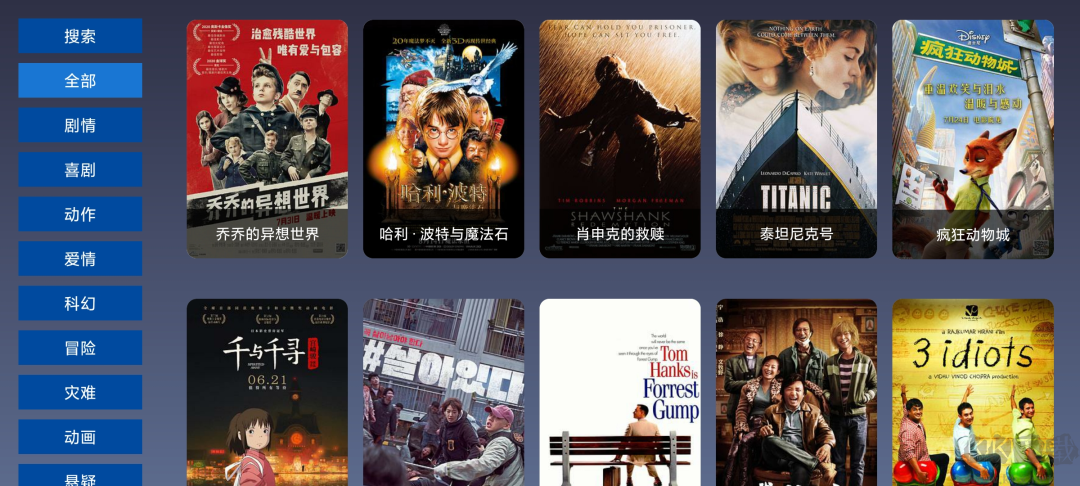Image resolution: width=1080 pixels, height=486 pixels.
Task: Open the Forrest Gump movie
Action: [x=620, y=392]
